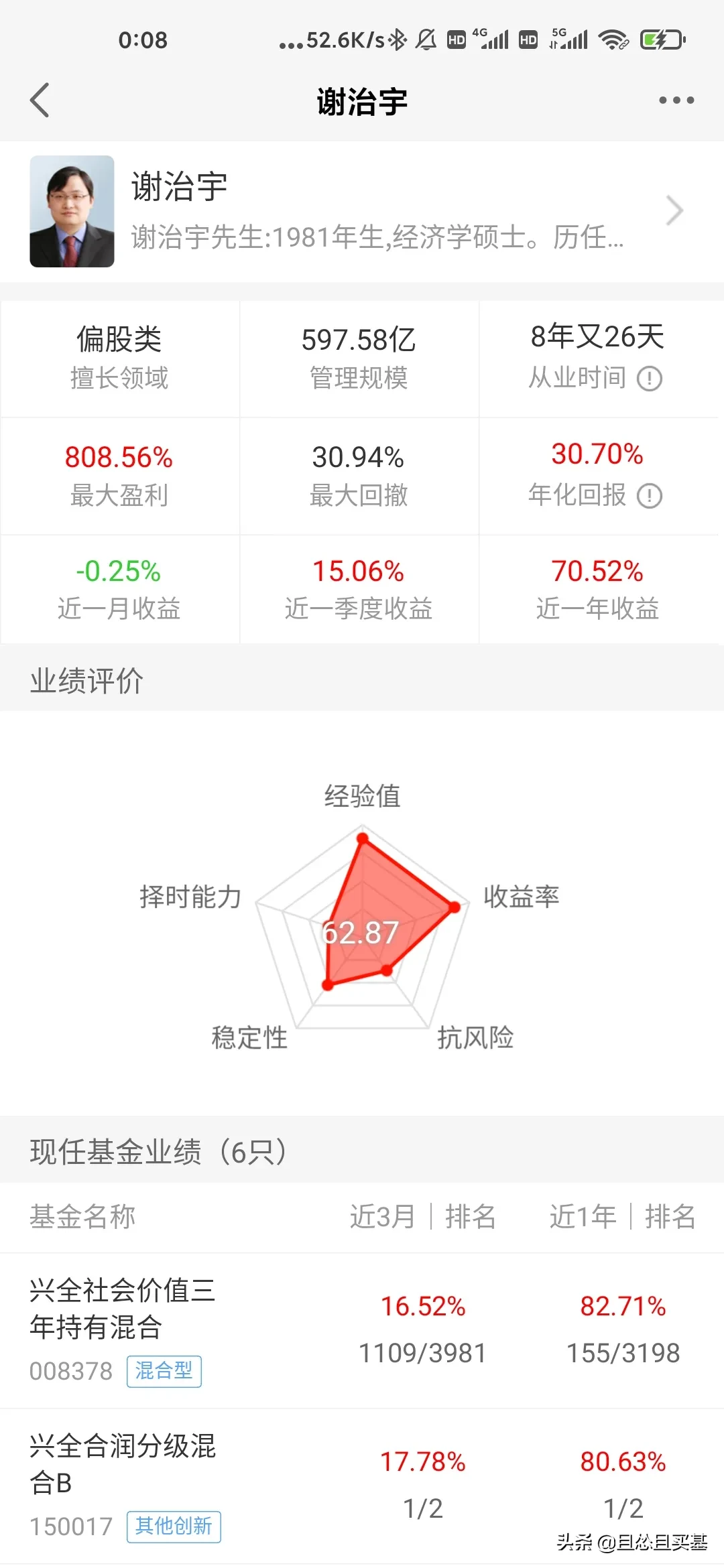This screenshot has width=724, height=1568.
Task: Open the three-dot overflow menu
Action: click(x=676, y=101)
